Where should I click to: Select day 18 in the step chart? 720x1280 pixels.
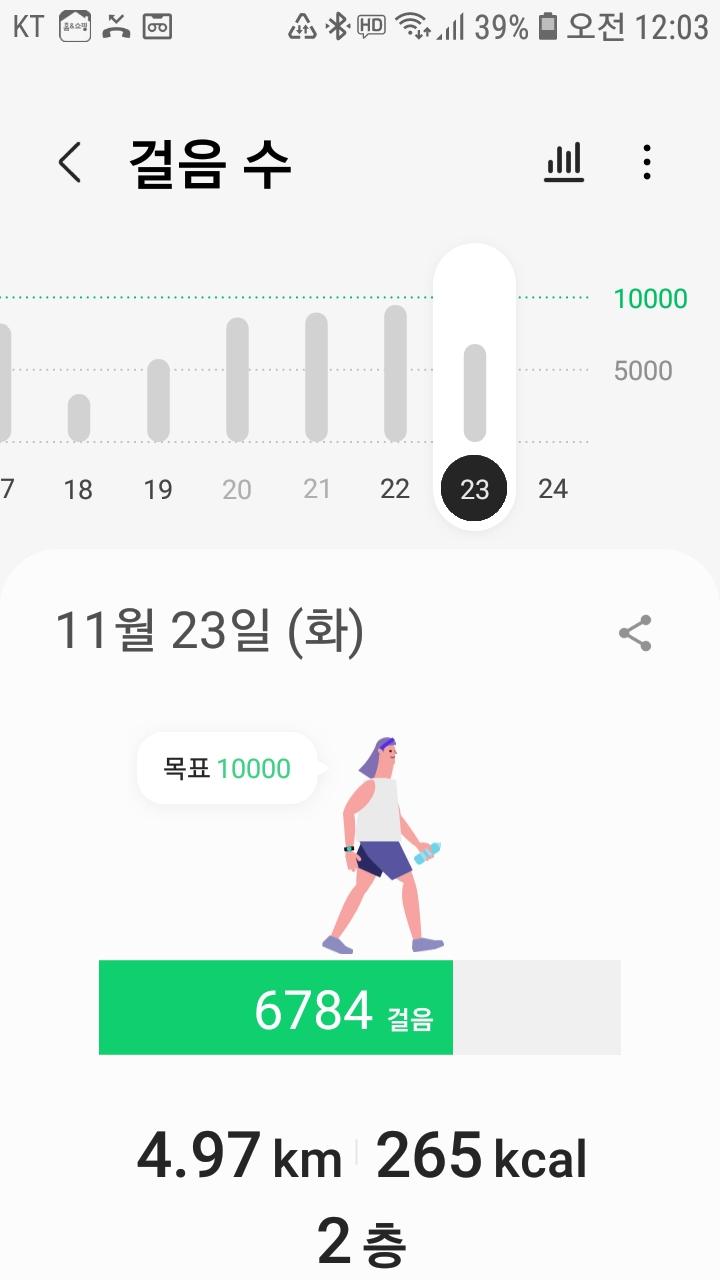coord(78,489)
